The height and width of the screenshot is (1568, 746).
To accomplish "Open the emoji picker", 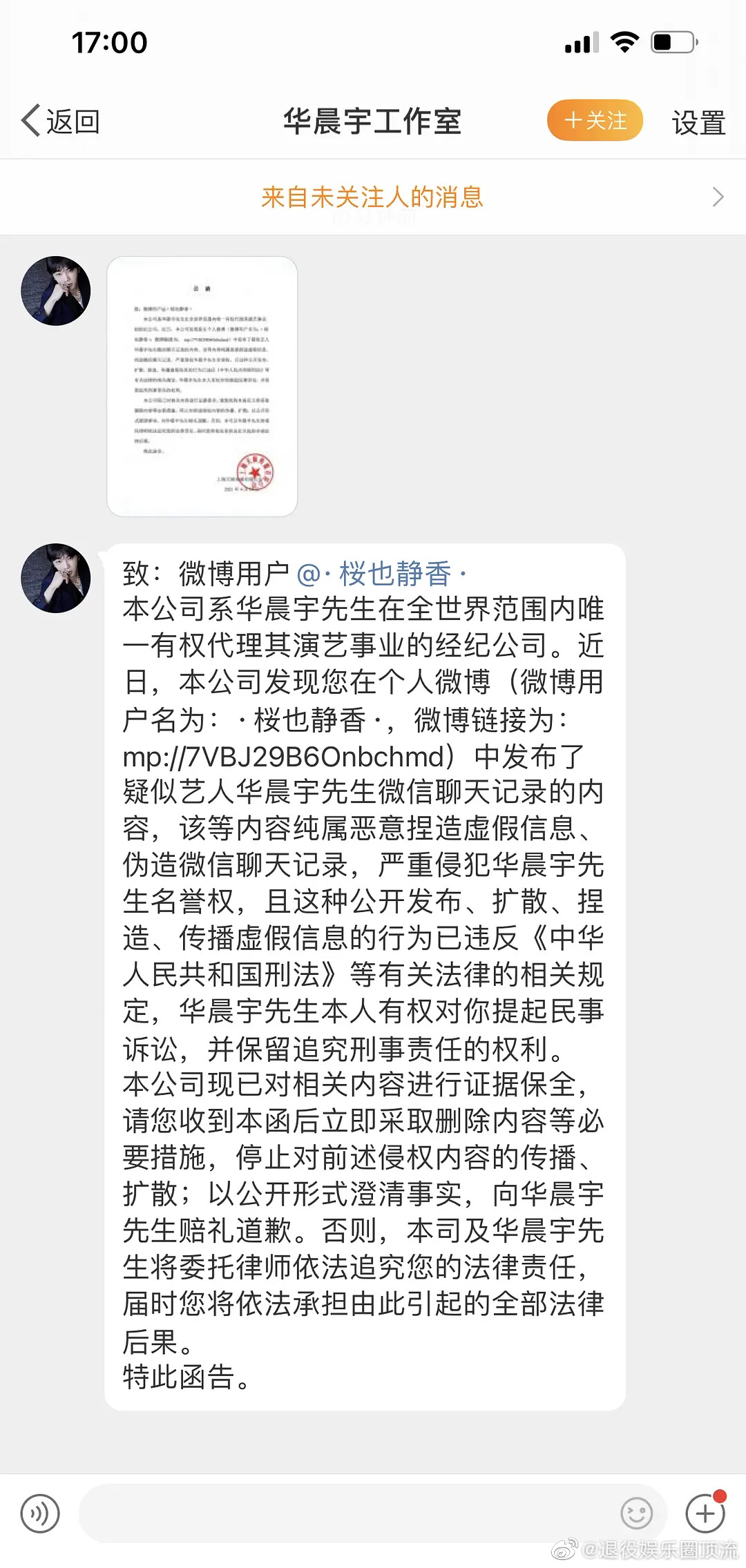I will (636, 1513).
